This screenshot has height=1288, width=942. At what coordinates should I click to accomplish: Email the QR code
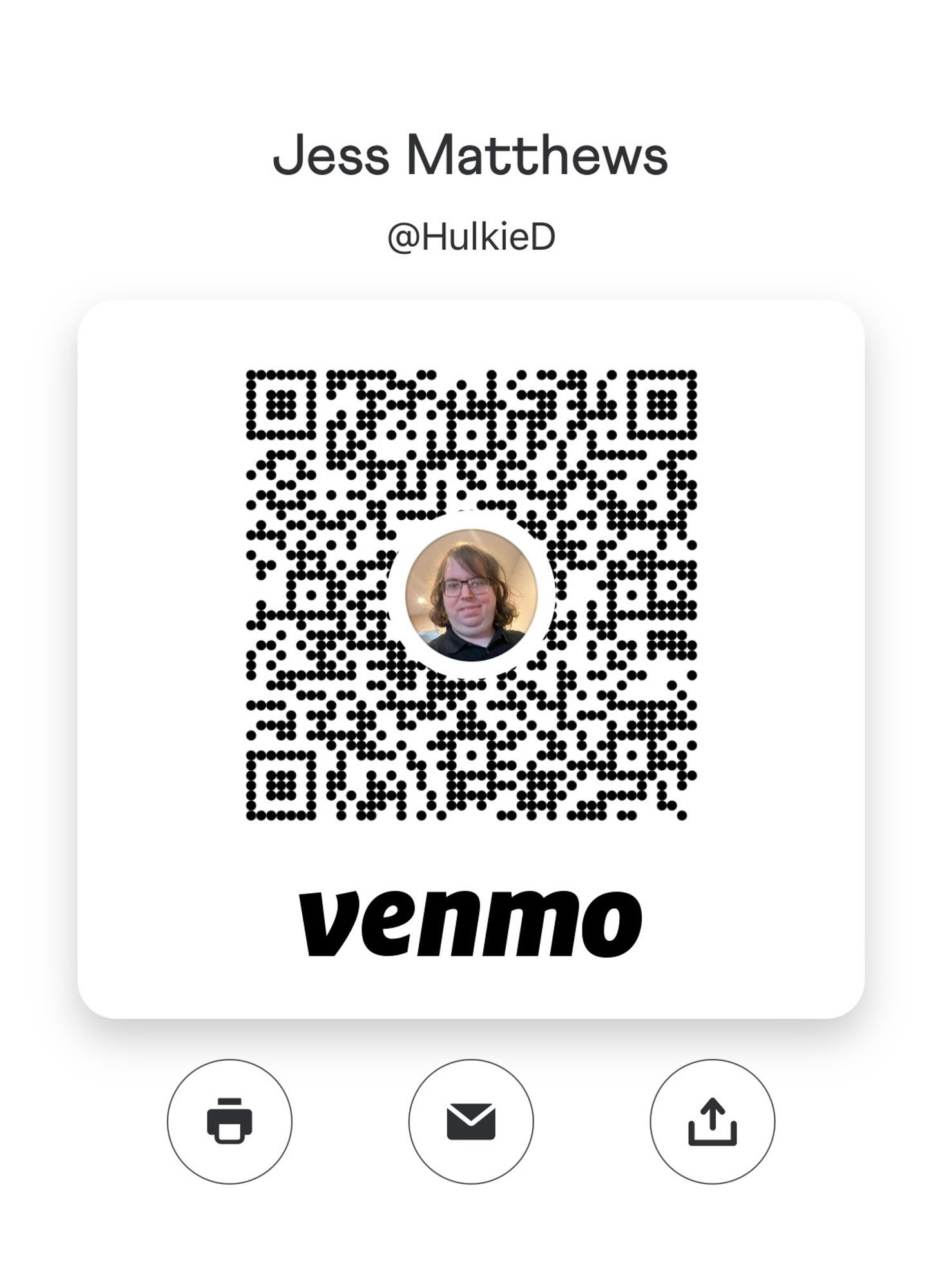471,1121
